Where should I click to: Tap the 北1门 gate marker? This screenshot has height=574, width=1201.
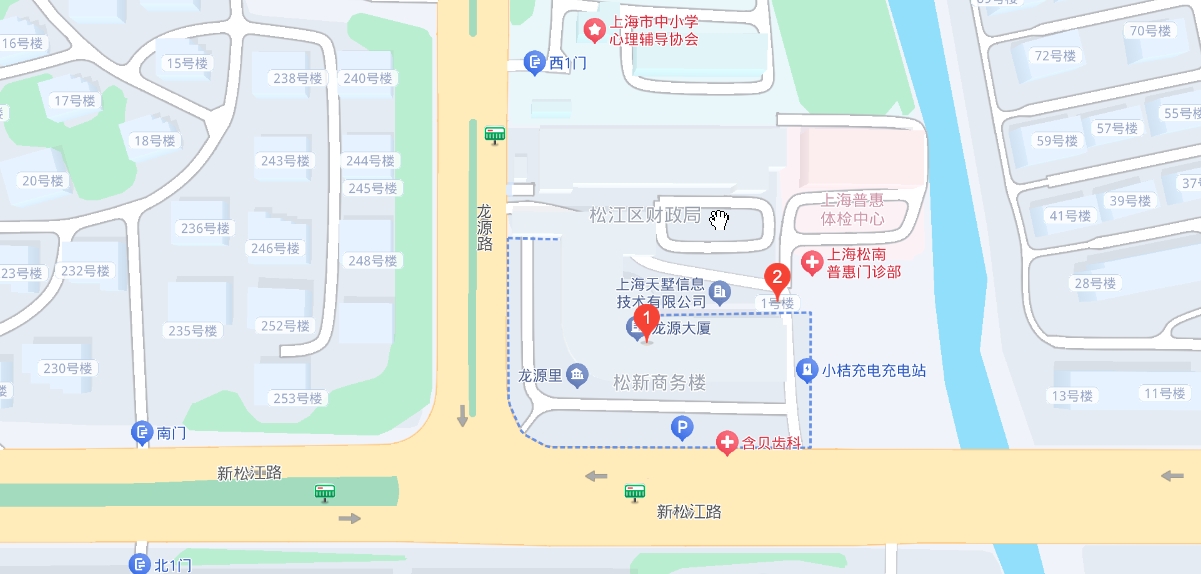pyautogui.click(x=139, y=564)
